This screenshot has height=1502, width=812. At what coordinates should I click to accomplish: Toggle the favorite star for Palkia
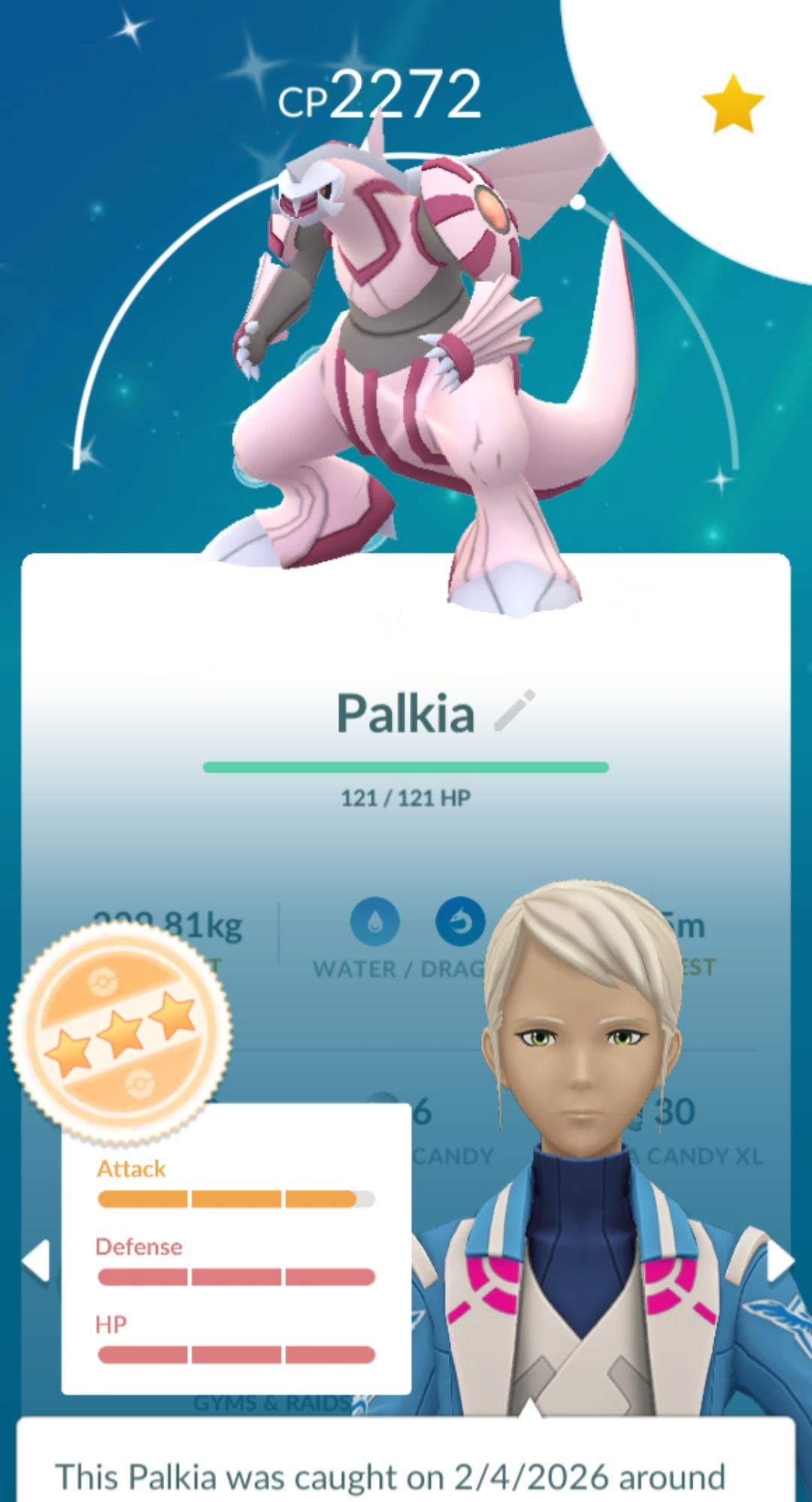(x=732, y=104)
